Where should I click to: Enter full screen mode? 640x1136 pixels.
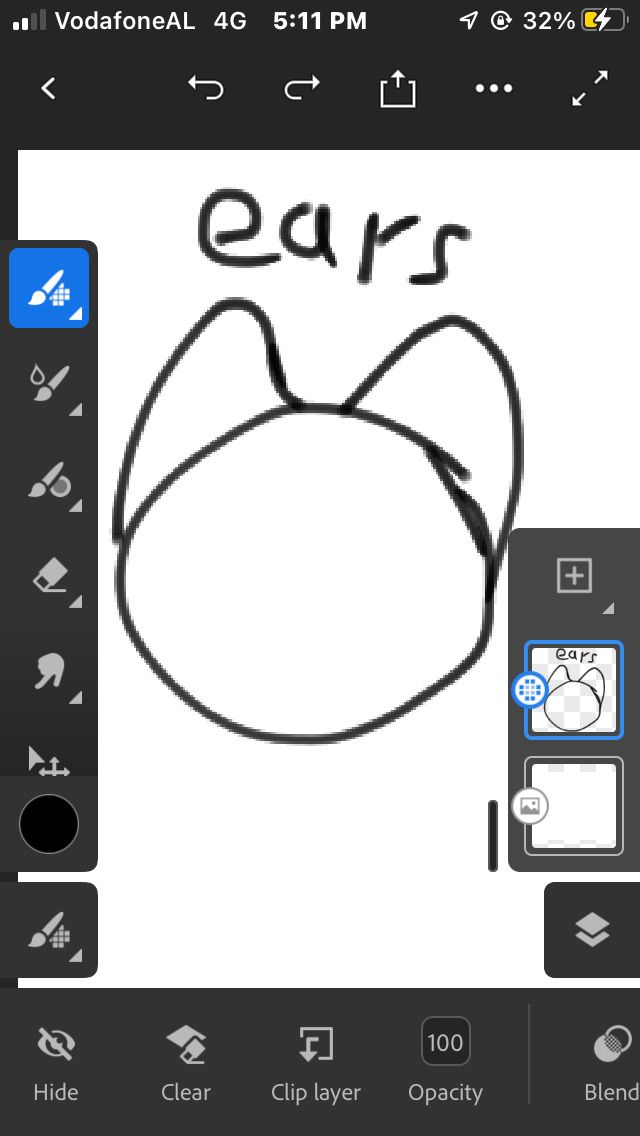(x=590, y=89)
